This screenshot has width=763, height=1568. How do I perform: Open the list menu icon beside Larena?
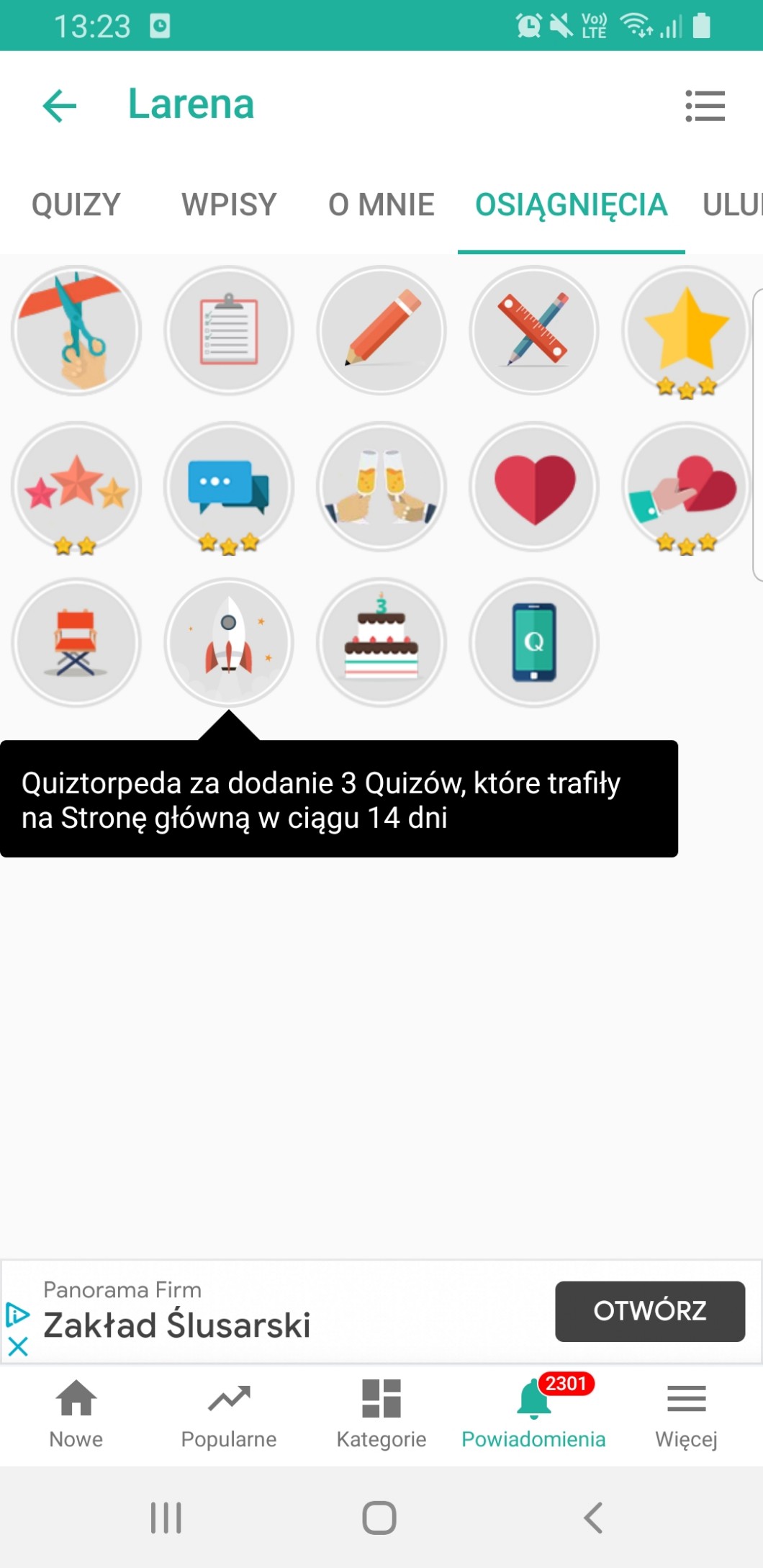click(x=705, y=106)
